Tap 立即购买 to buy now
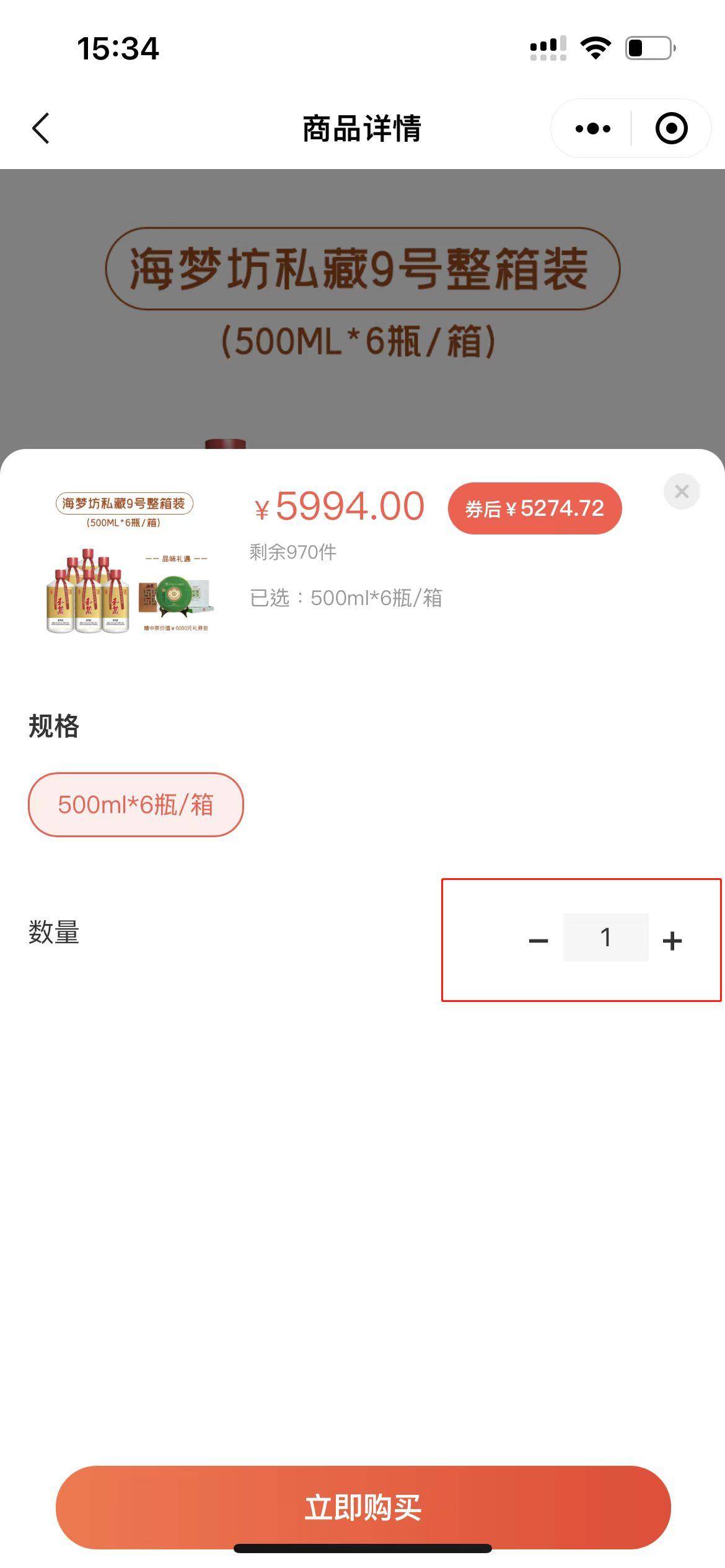Viewport: 725px width, 1568px height. pos(363,1507)
